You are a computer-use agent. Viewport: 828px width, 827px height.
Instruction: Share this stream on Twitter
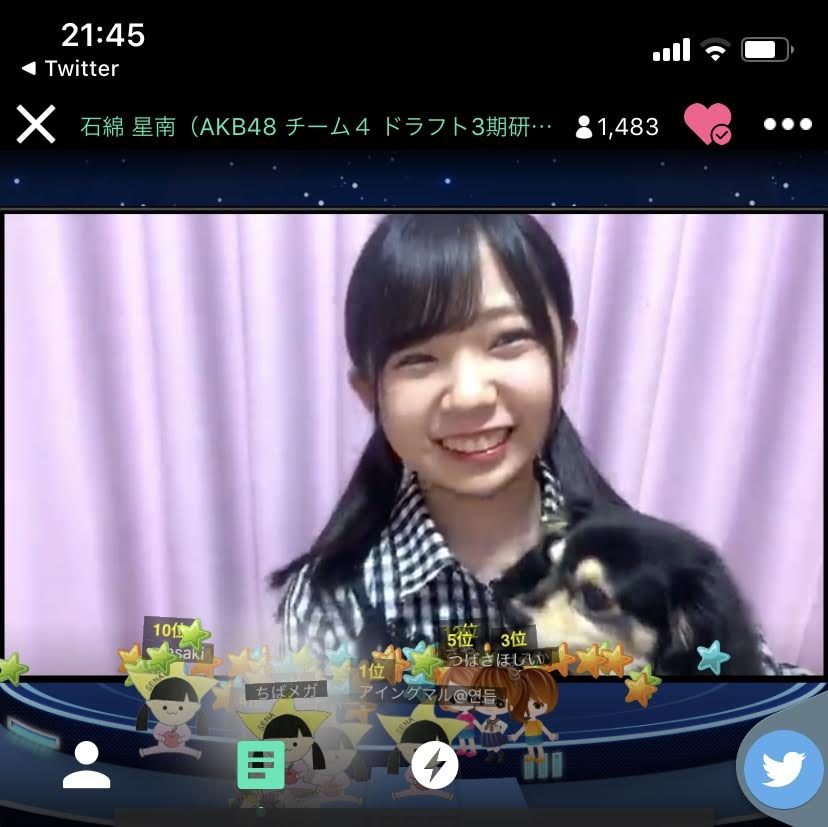pos(783,768)
